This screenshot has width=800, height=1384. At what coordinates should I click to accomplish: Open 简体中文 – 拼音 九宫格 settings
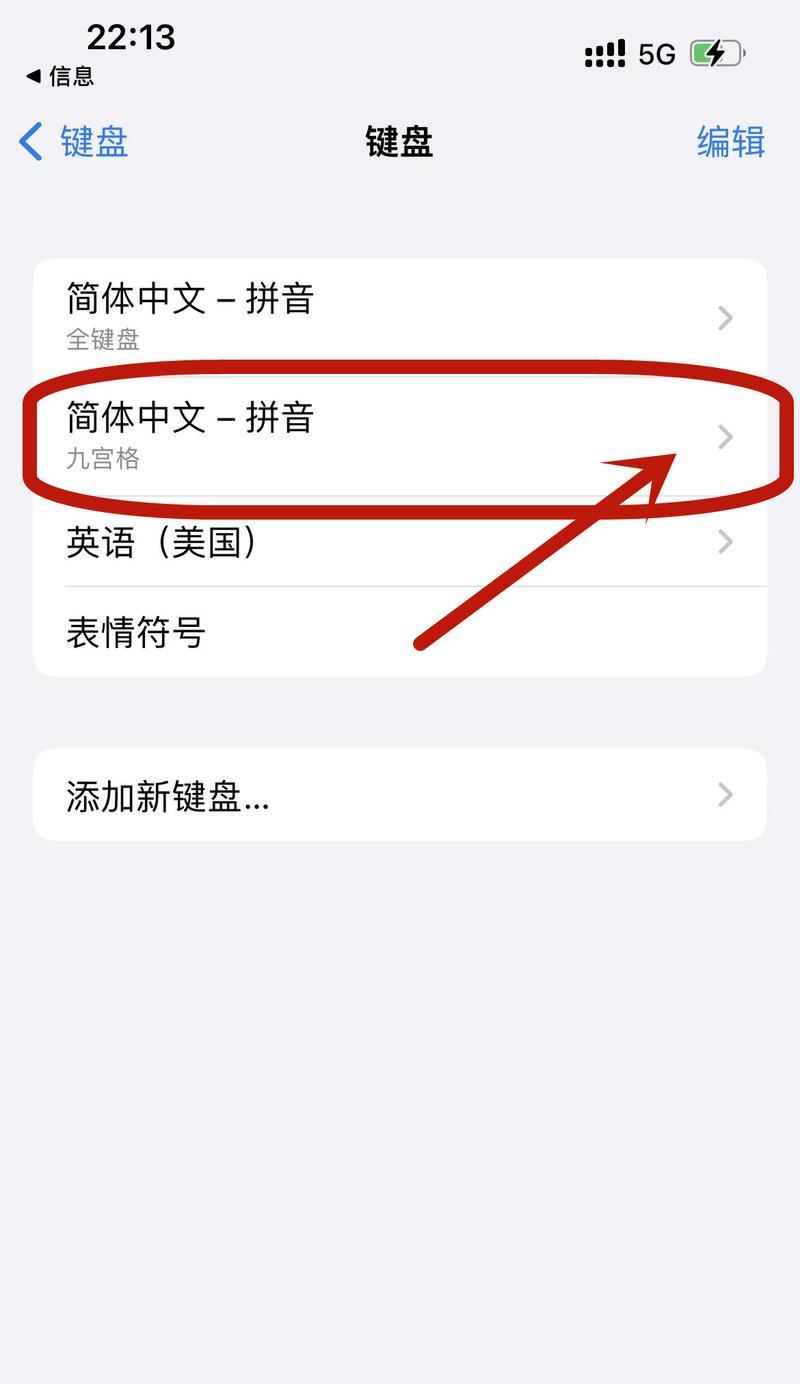click(400, 436)
